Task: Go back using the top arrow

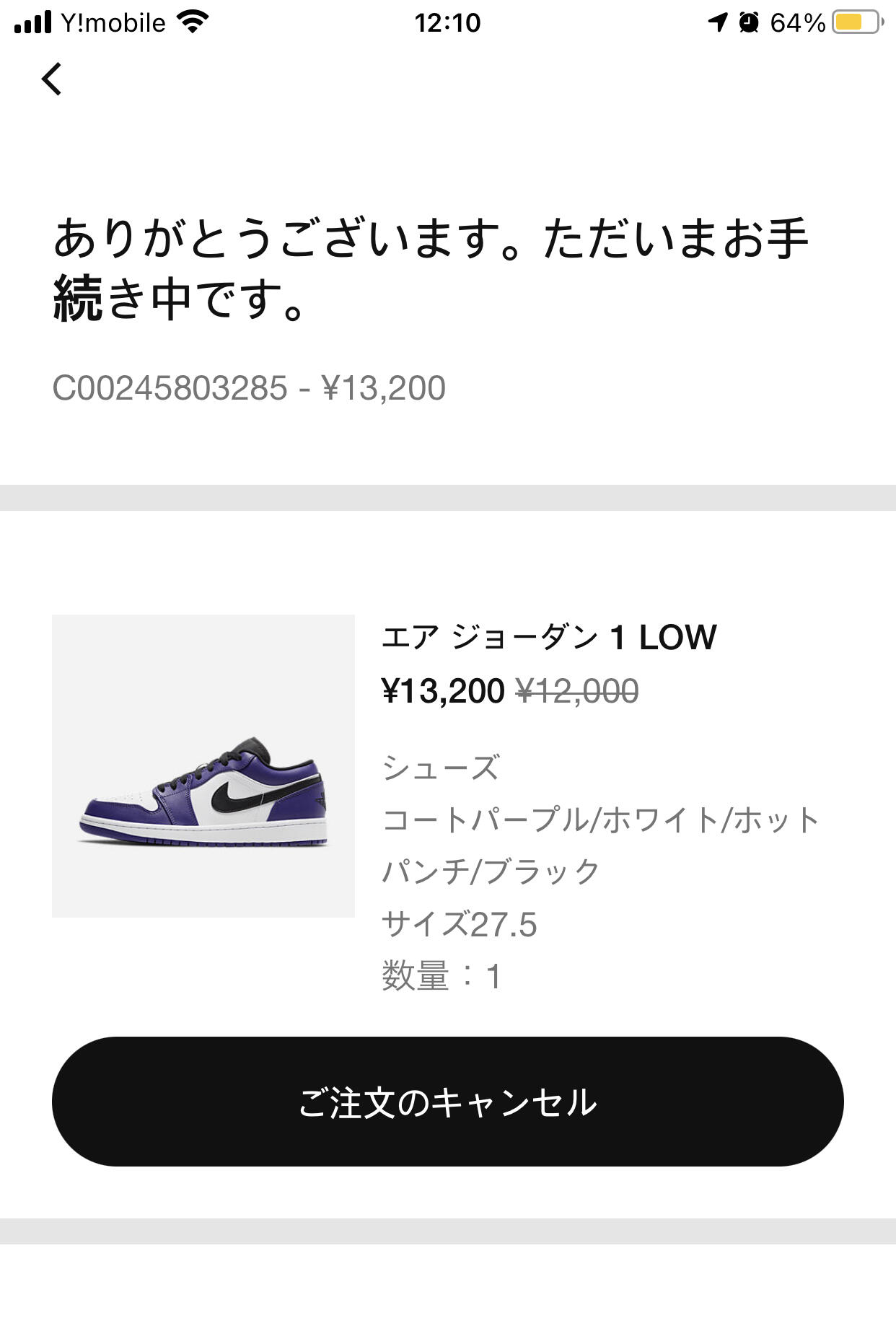Action: (x=51, y=79)
